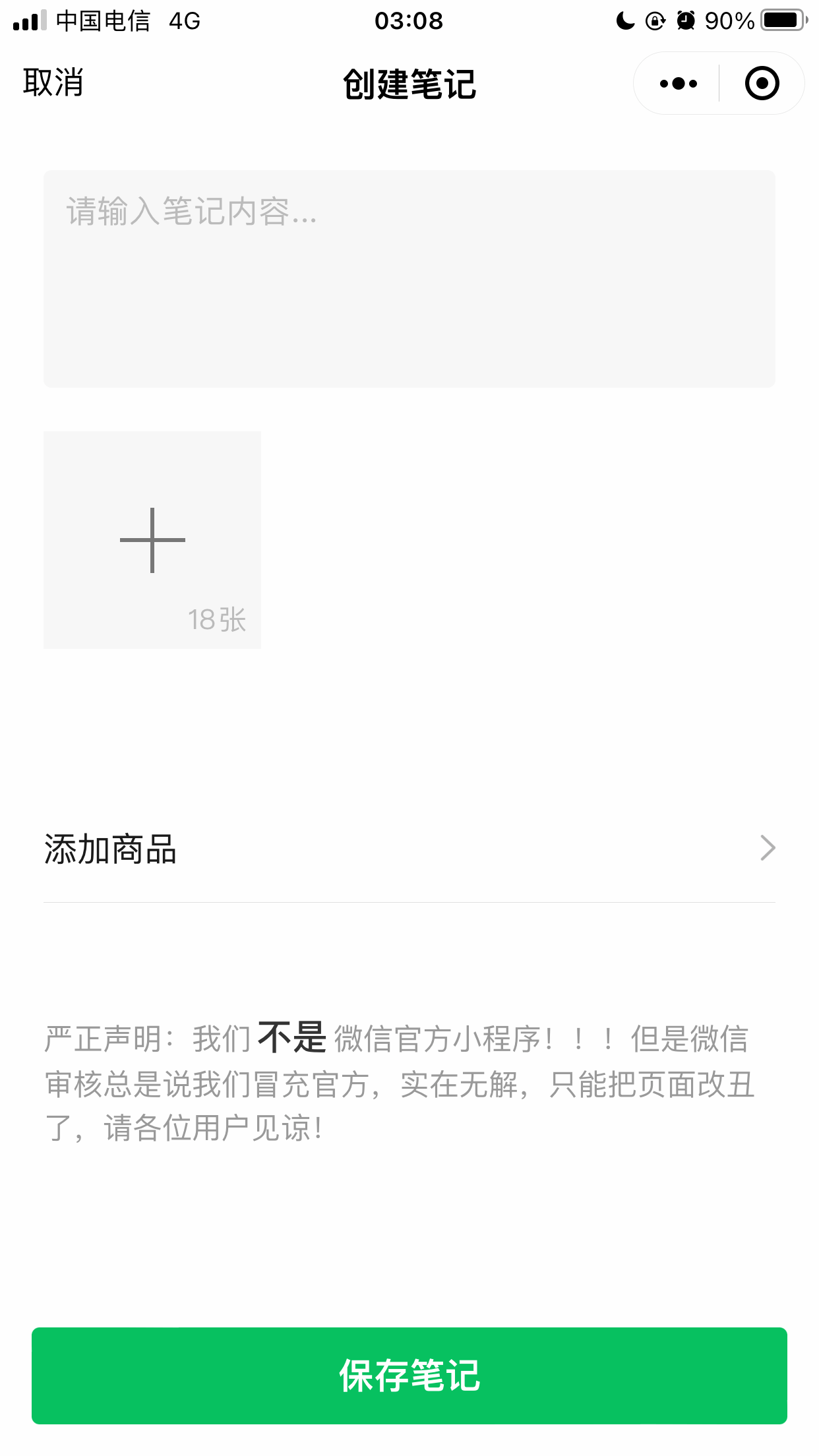Open the mini program three-dot menu

tap(678, 84)
